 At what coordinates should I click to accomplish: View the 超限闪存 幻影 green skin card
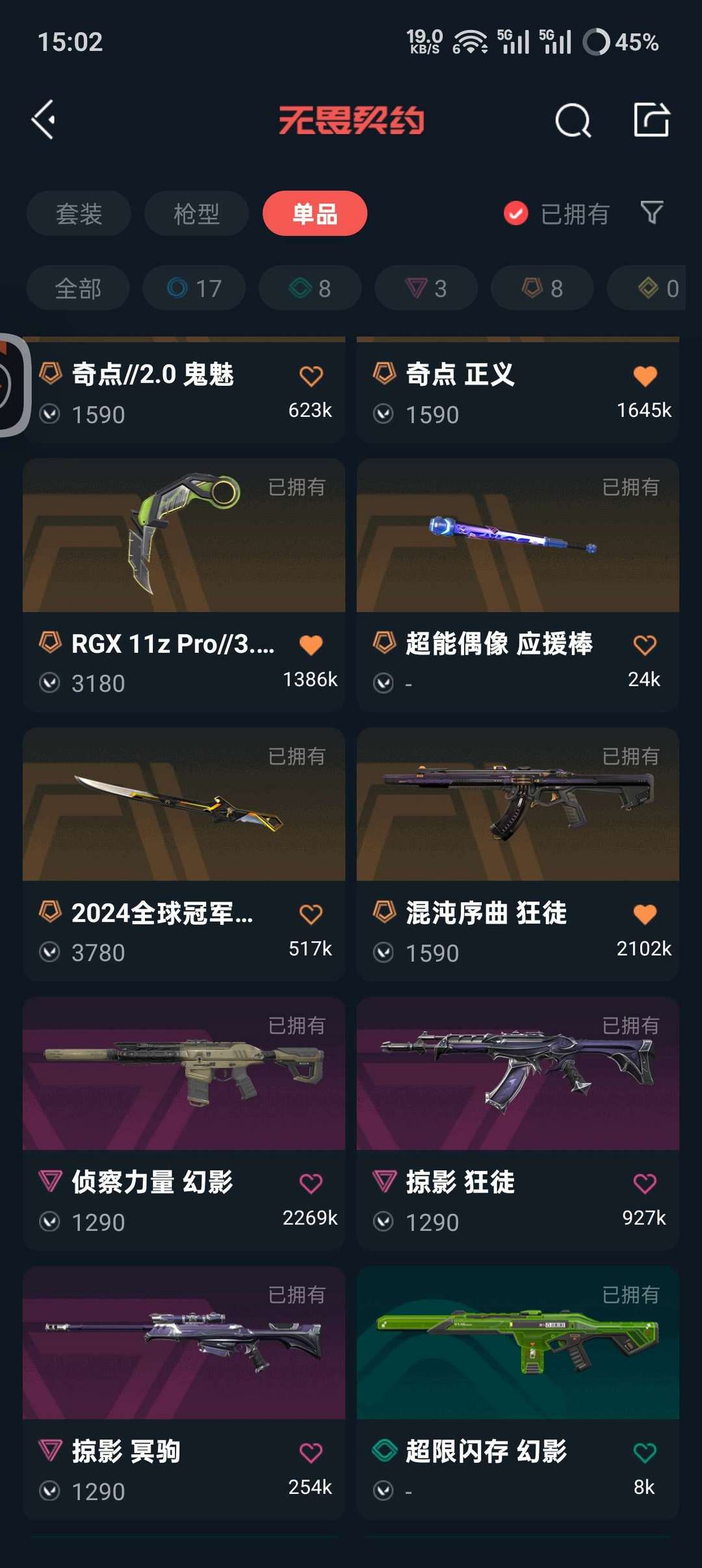click(517, 1343)
